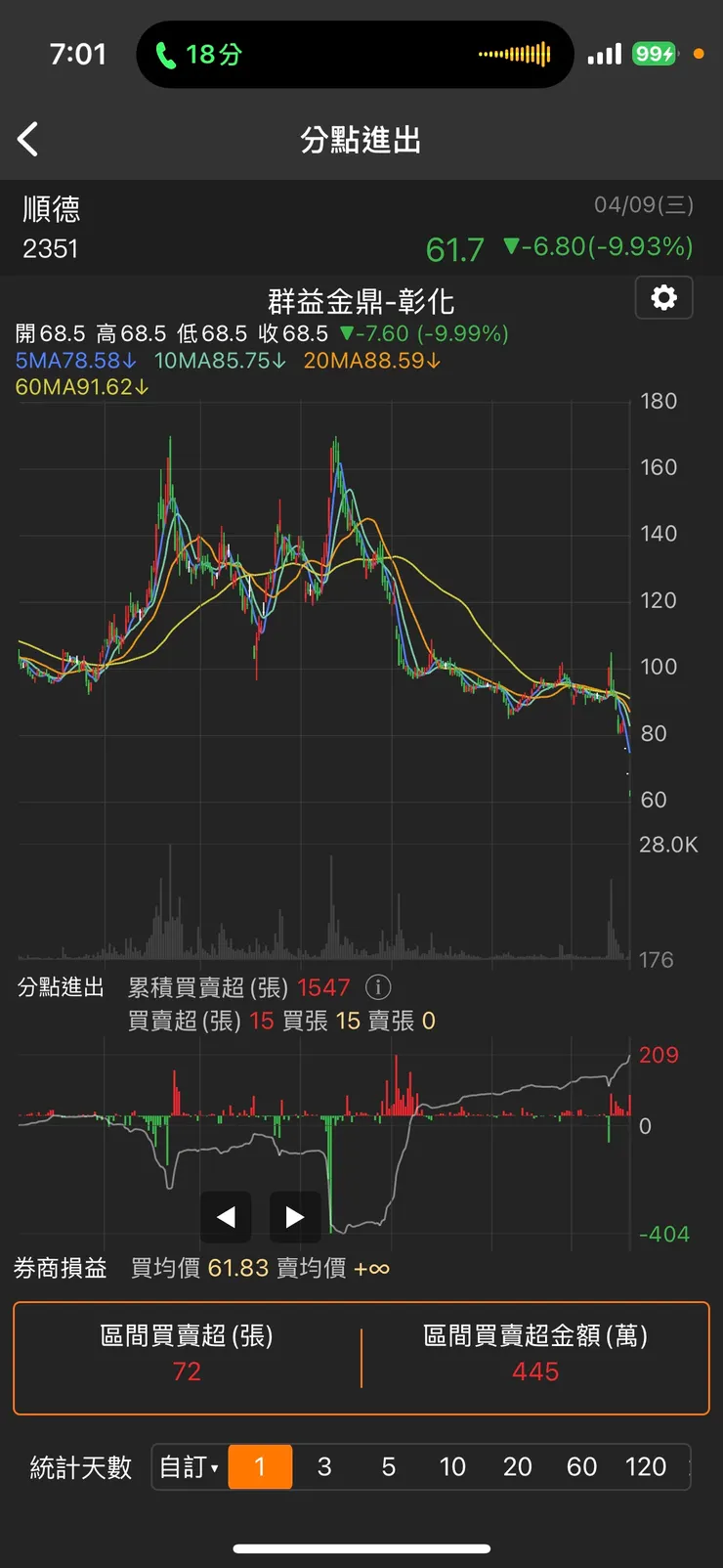The height and width of the screenshot is (1568, 723).
Task: Select the highlighted 1-day tab
Action: [x=260, y=1466]
